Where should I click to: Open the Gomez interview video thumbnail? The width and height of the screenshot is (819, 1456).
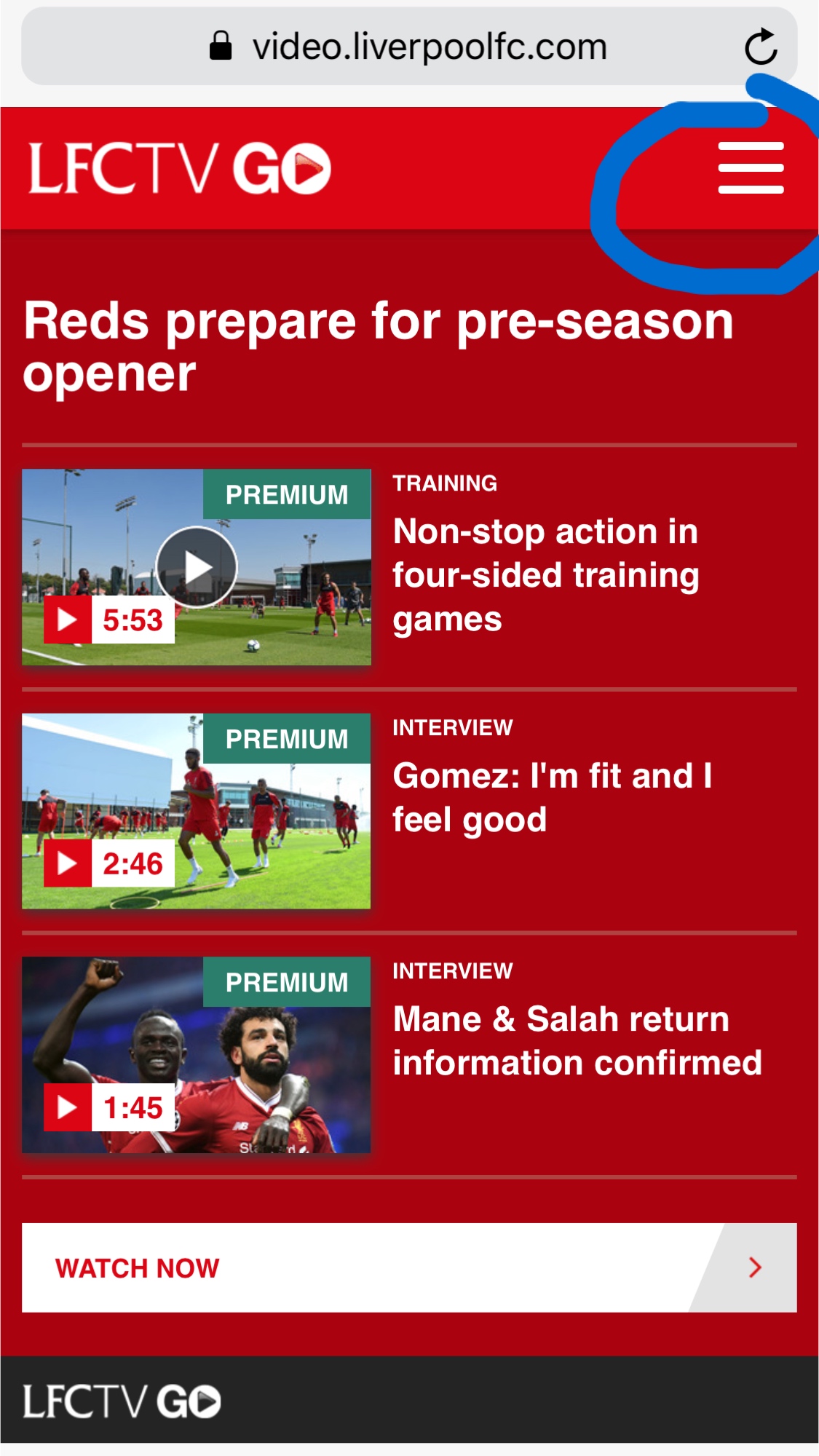[197, 811]
